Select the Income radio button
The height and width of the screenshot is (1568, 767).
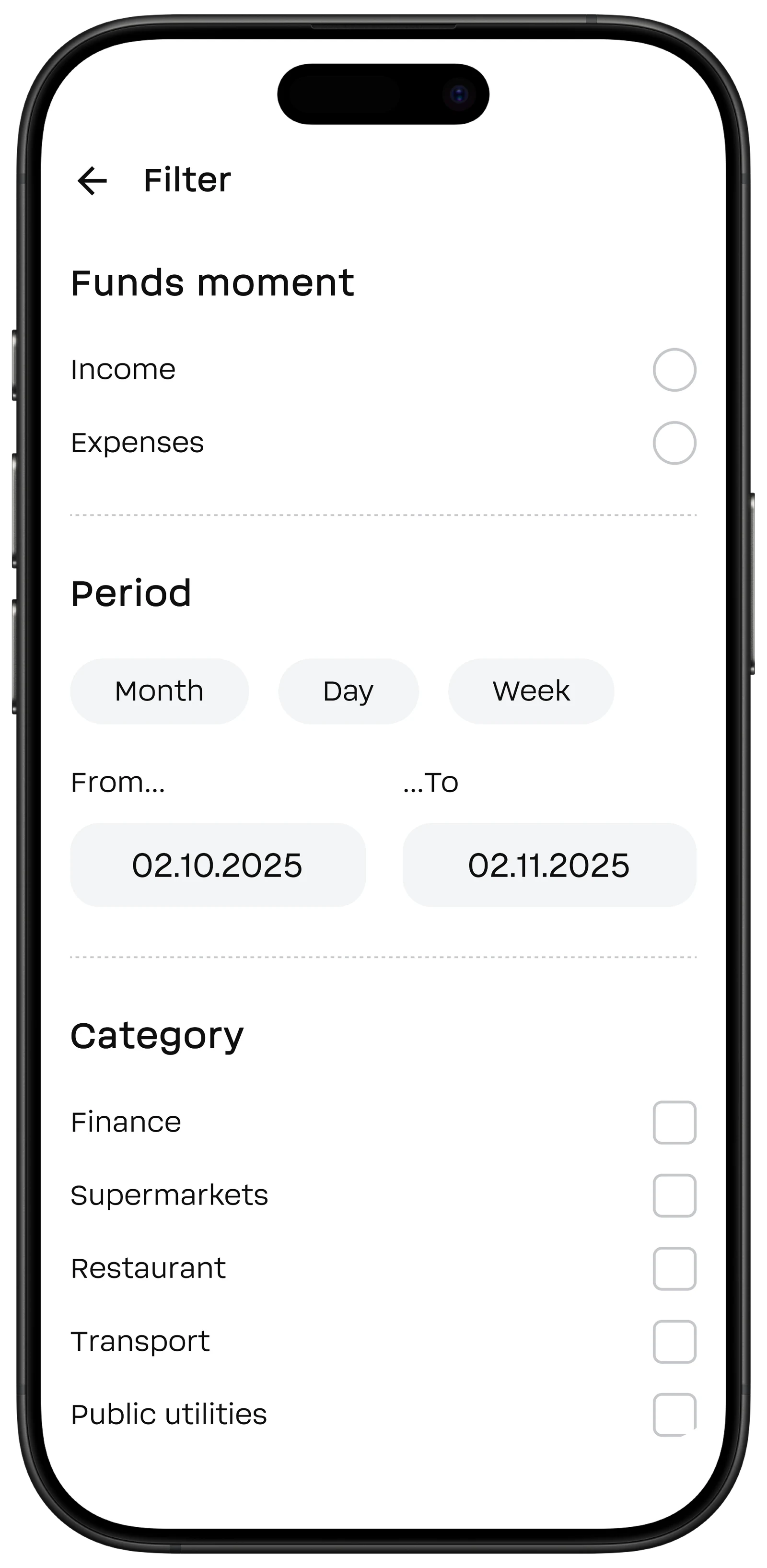coord(674,370)
